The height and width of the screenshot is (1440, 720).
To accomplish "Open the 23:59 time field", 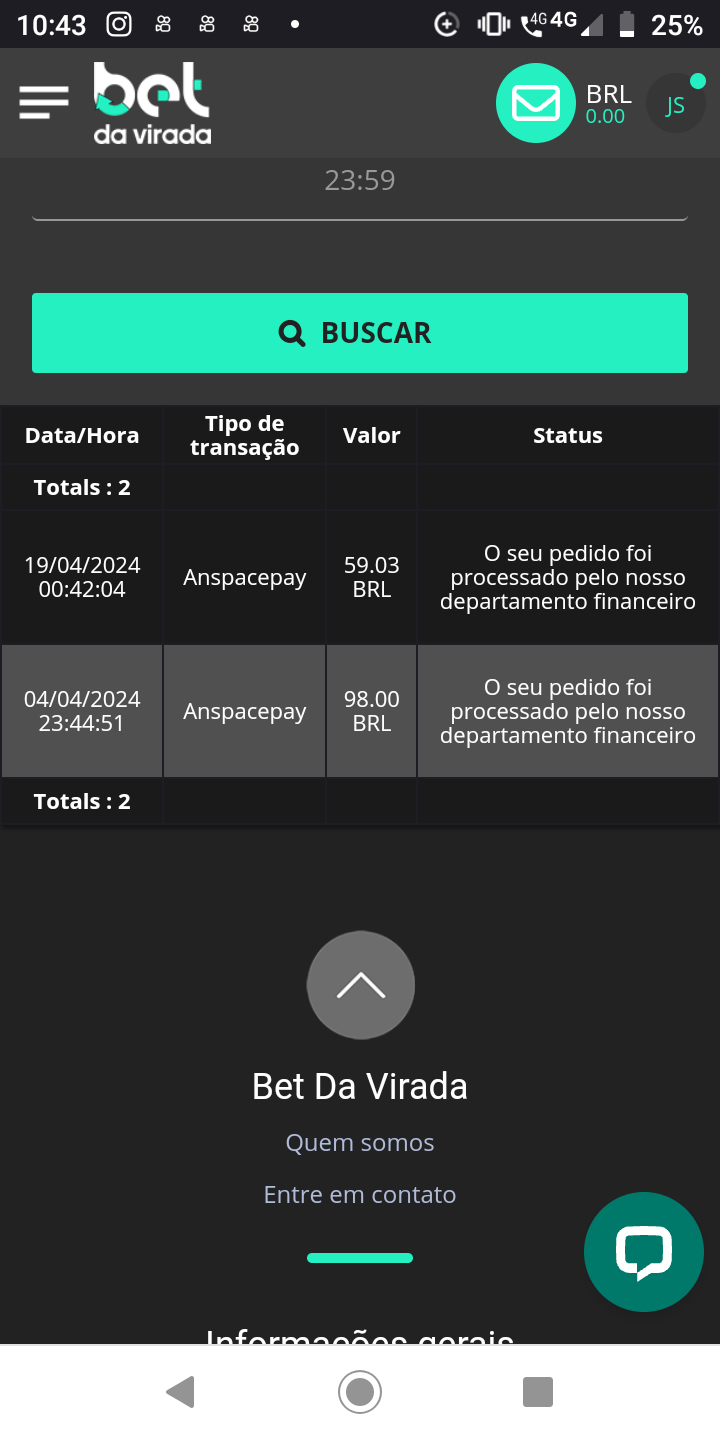I will (x=360, y=180).
